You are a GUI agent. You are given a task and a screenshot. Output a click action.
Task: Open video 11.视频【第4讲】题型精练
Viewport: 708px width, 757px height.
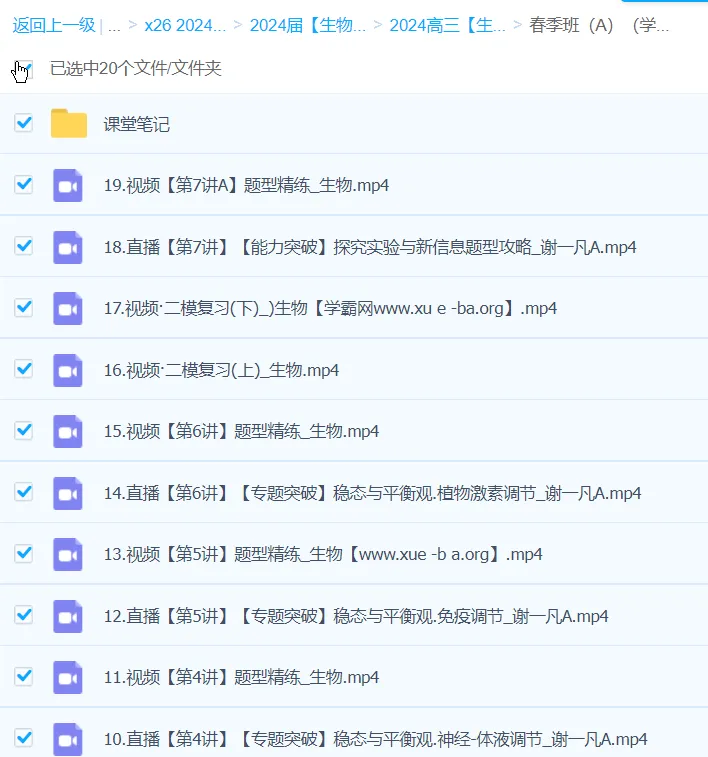point(241,677)
